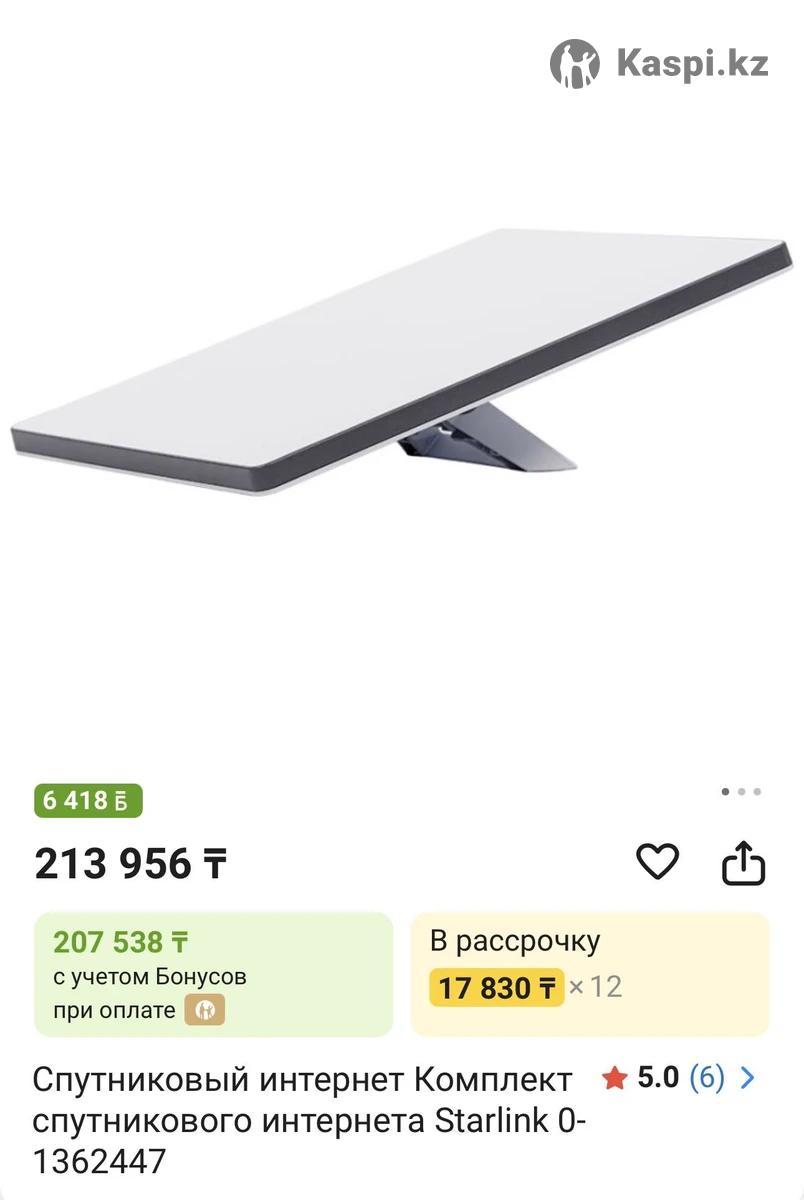Open the 5.0 rating reviews

tap(679, 1078)
